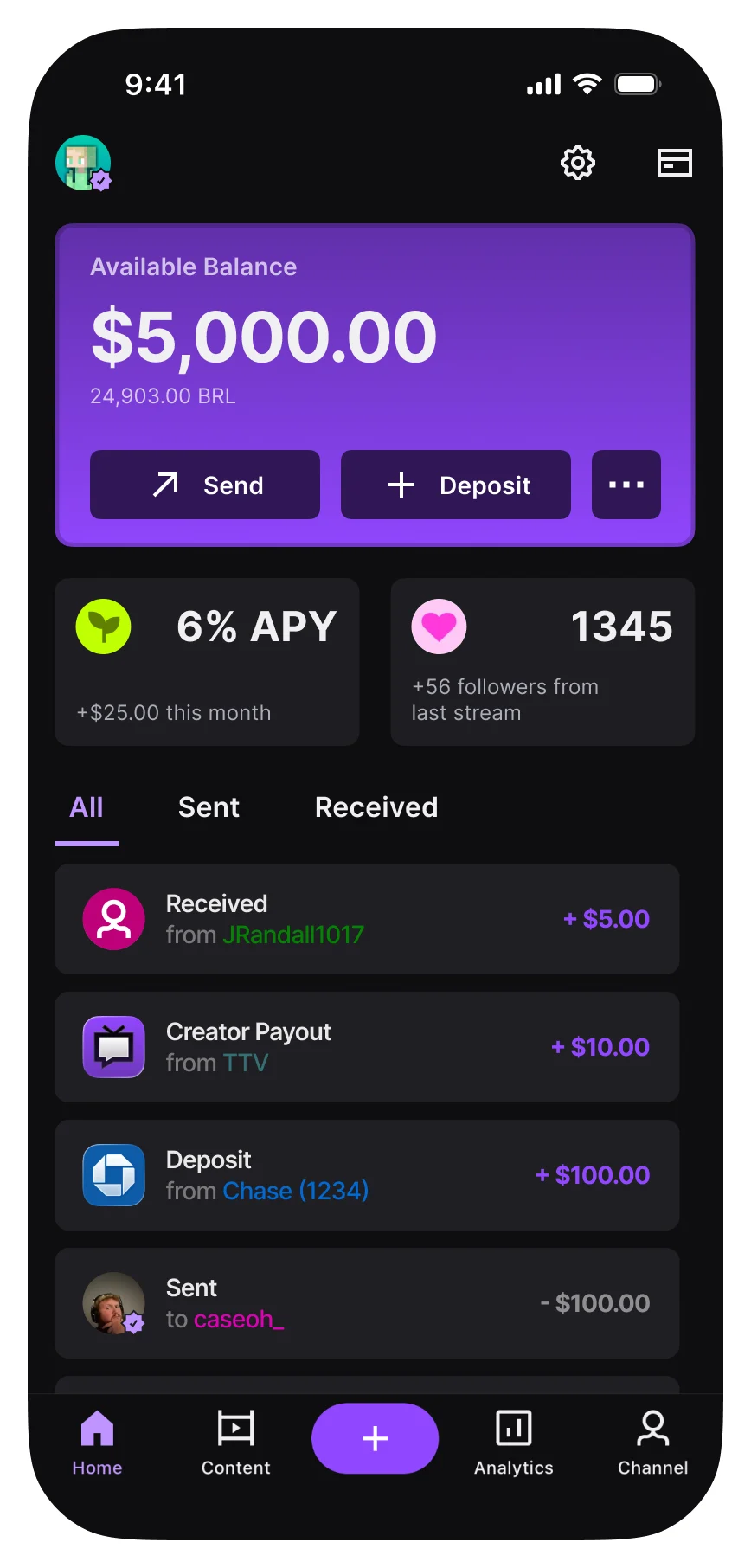Screen dimensions: 751x1568
Task: Tap the purple plus button
Action: point(375,1438)
